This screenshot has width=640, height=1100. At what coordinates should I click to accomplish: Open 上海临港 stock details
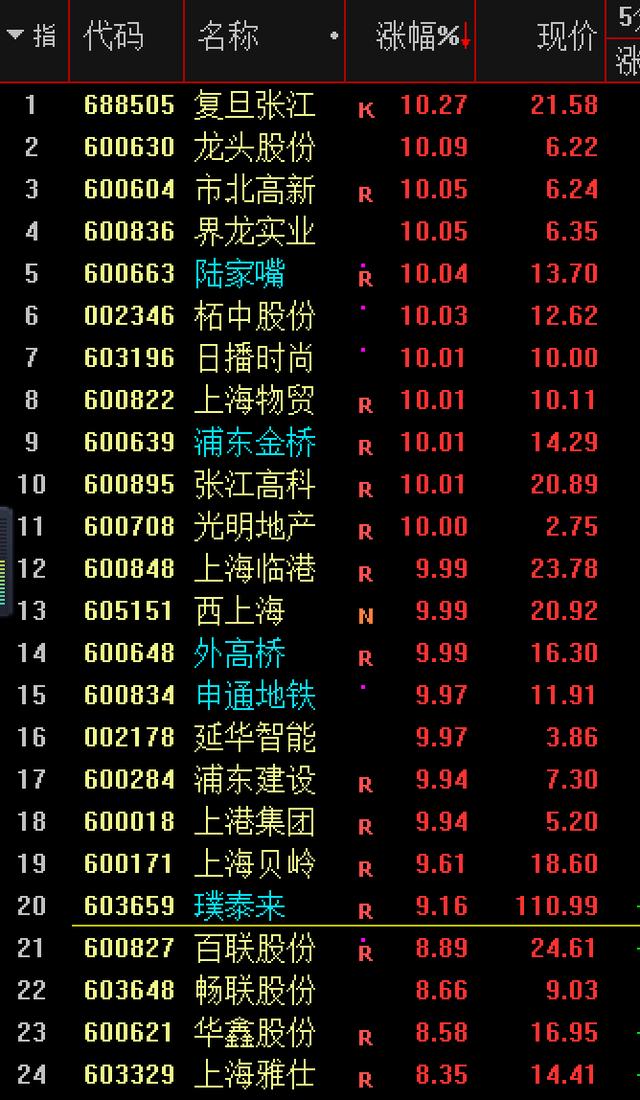pos(254,569)
